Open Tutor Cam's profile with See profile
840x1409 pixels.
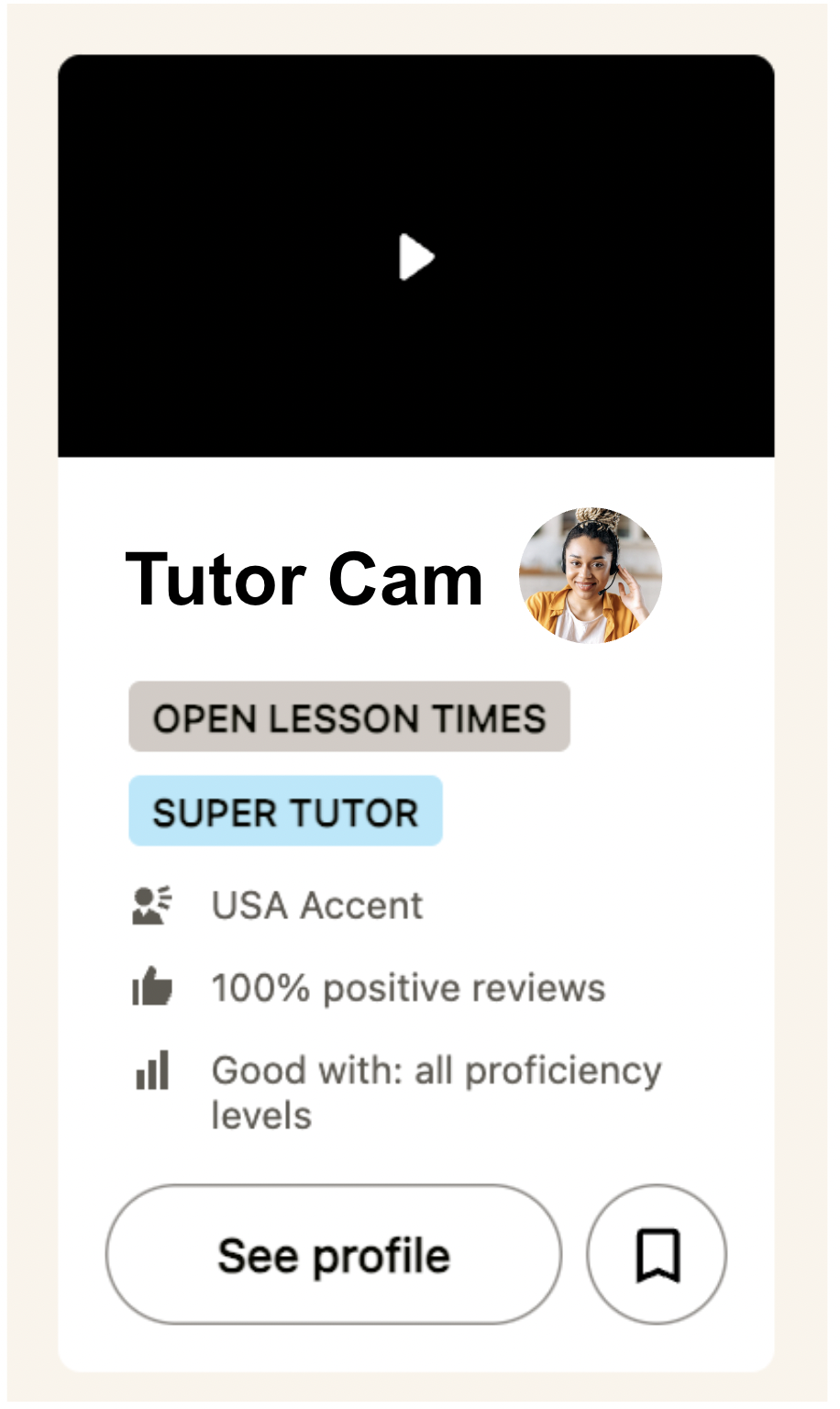click(x=334, y=1254)
